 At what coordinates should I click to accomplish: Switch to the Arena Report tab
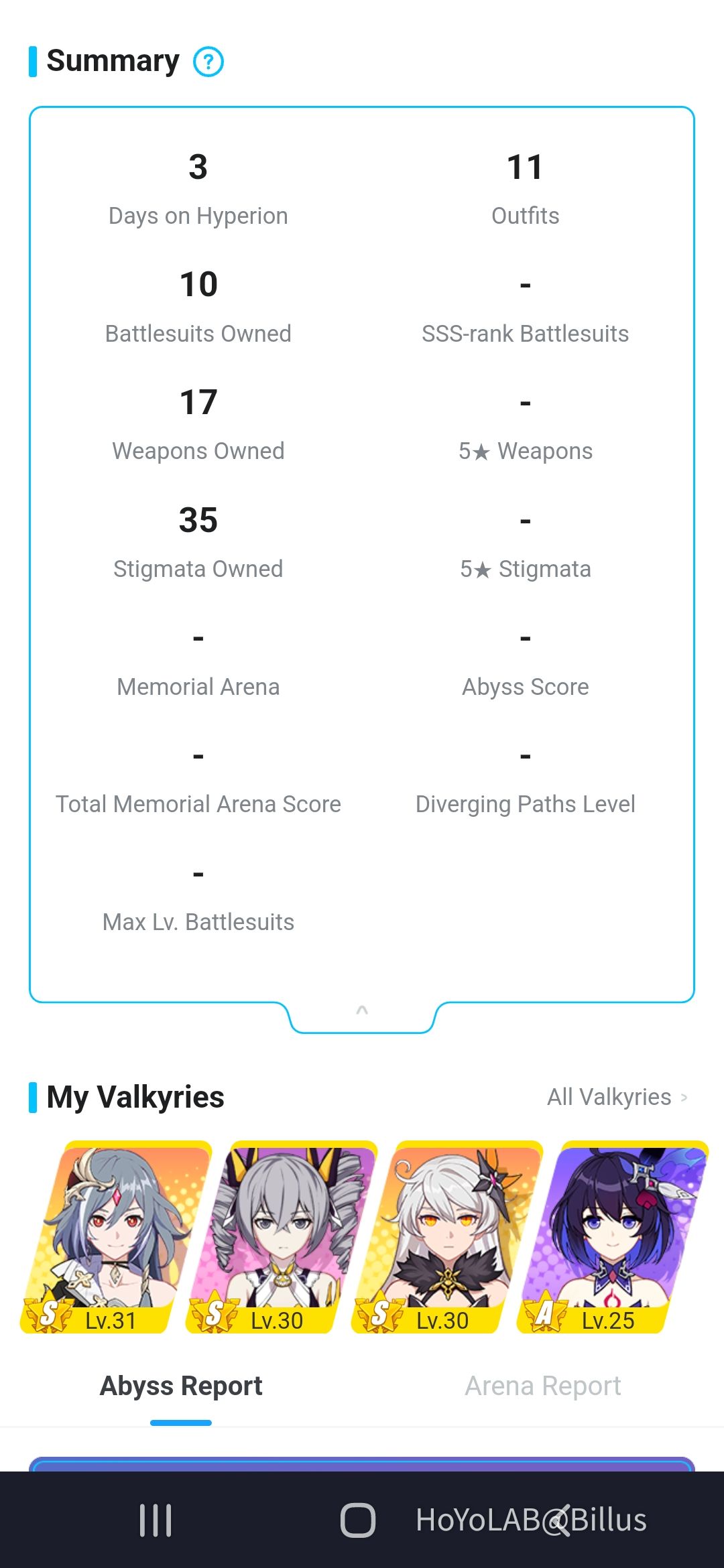click(x=543, y=1386)
